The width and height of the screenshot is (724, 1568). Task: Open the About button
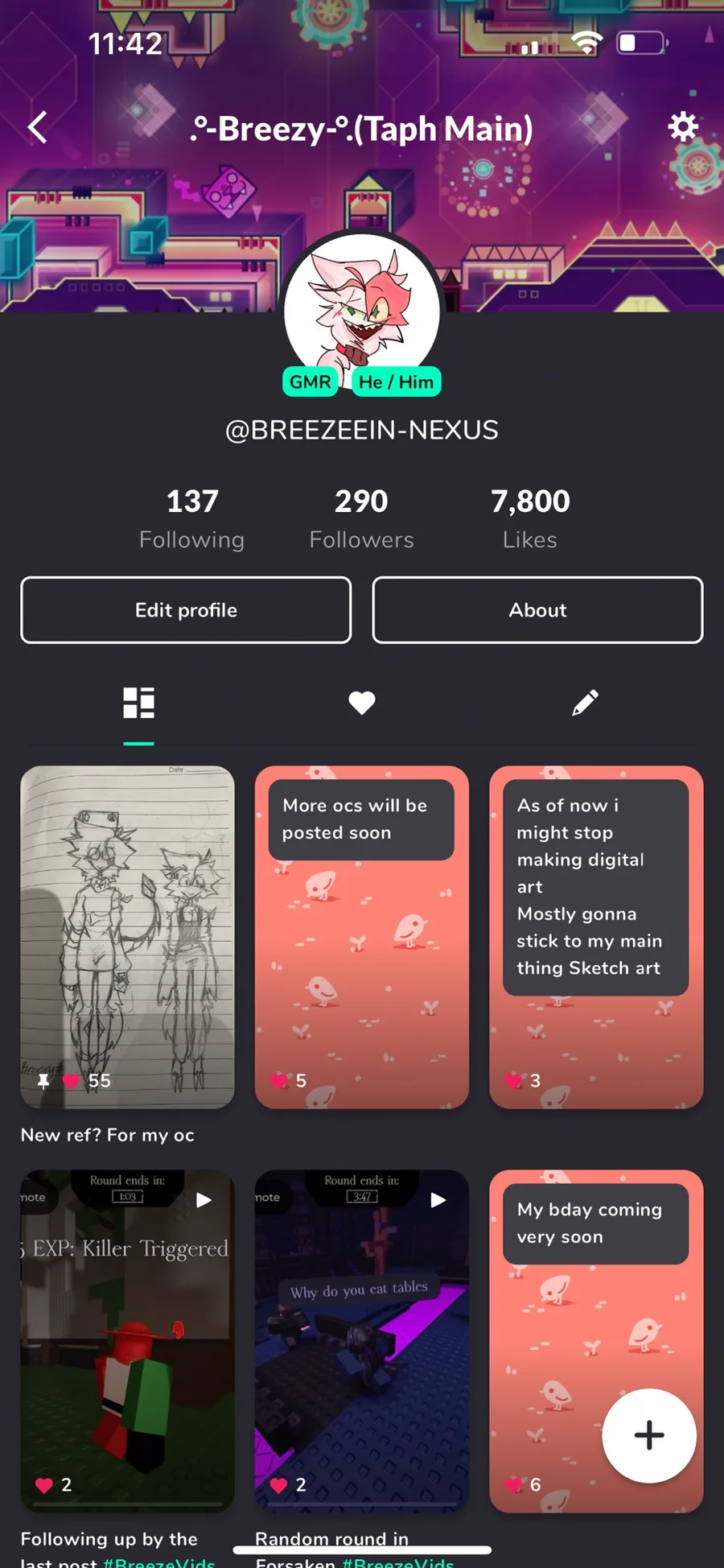(537, 610)
